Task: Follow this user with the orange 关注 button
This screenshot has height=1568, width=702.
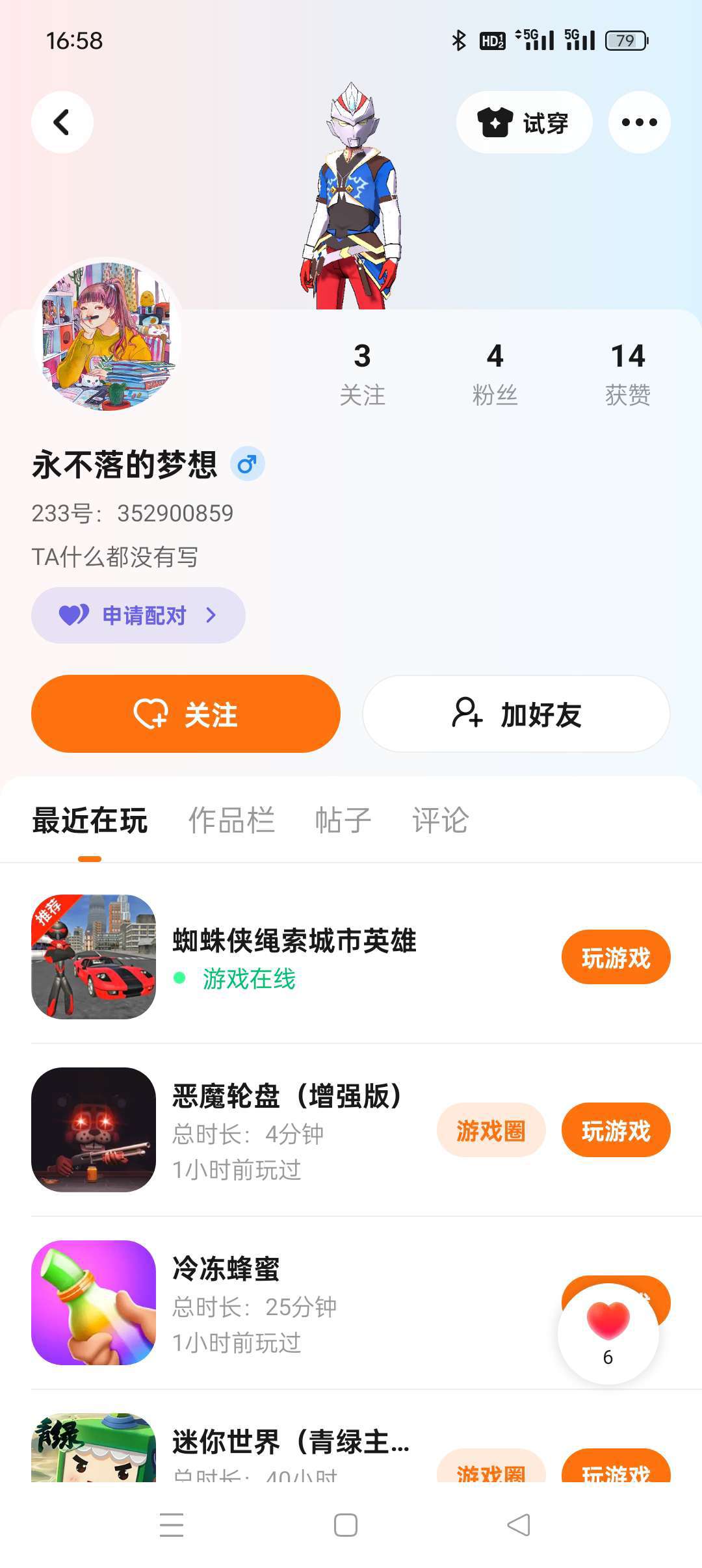Action: [x=186, y=714]
